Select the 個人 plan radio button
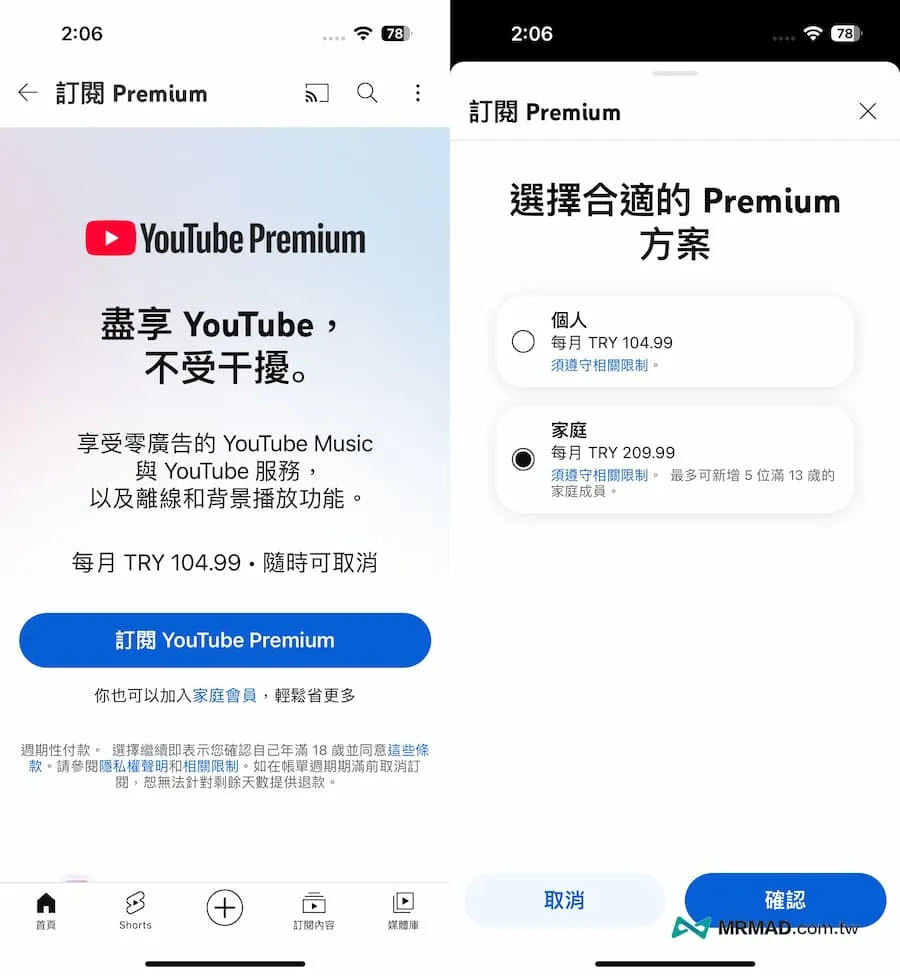 (x=523, y=342)
